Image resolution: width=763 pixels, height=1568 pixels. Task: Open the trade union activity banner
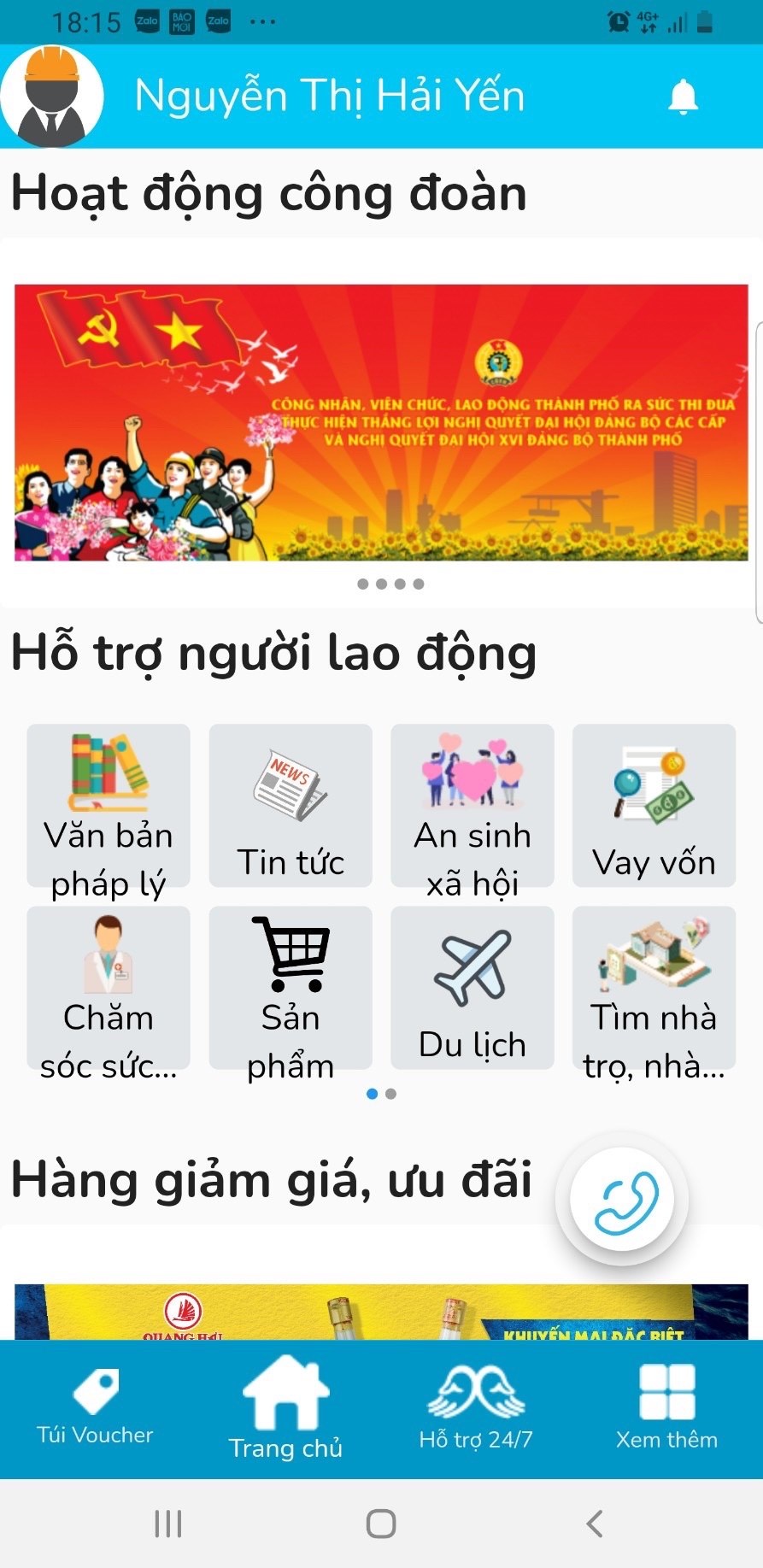pos(381,422)
